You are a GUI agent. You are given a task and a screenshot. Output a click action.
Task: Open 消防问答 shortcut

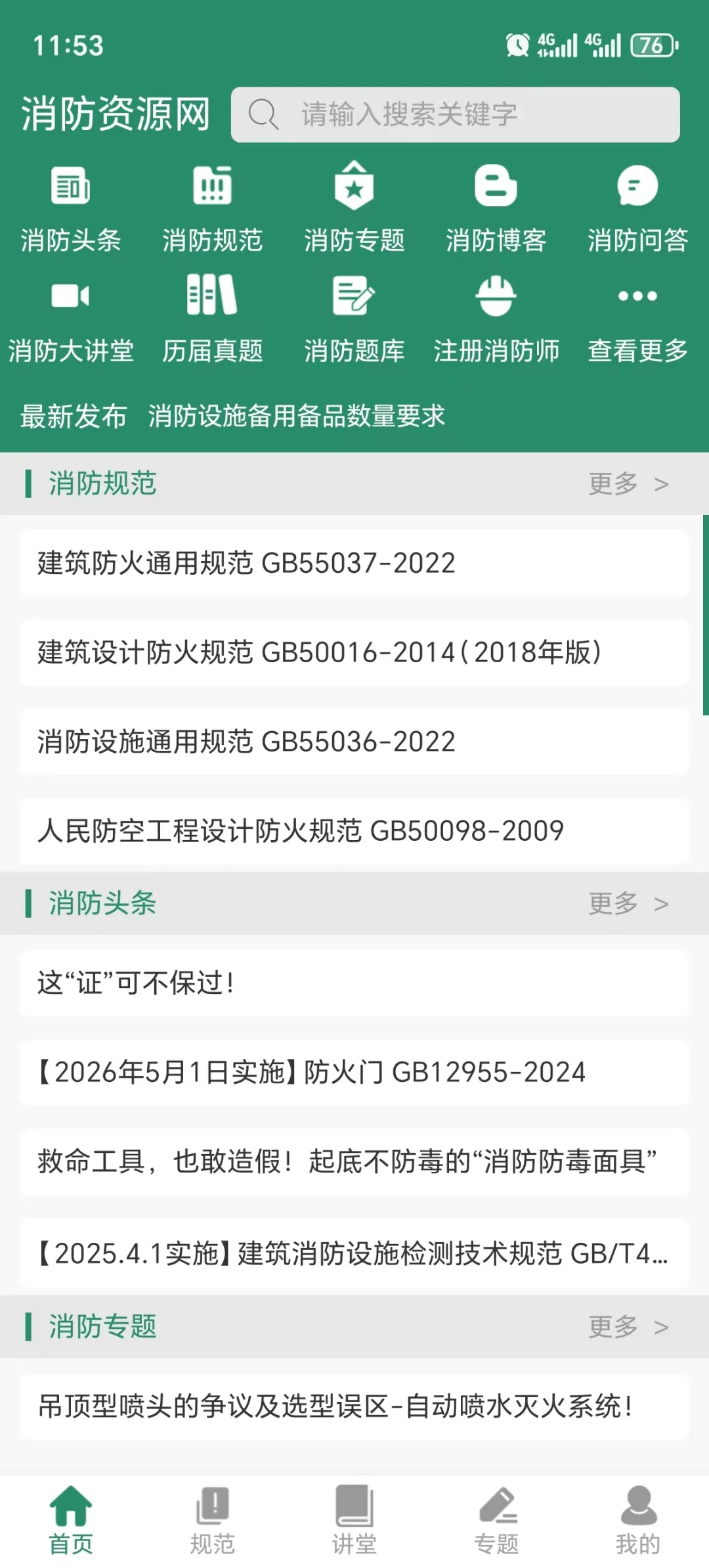(637, 209)
